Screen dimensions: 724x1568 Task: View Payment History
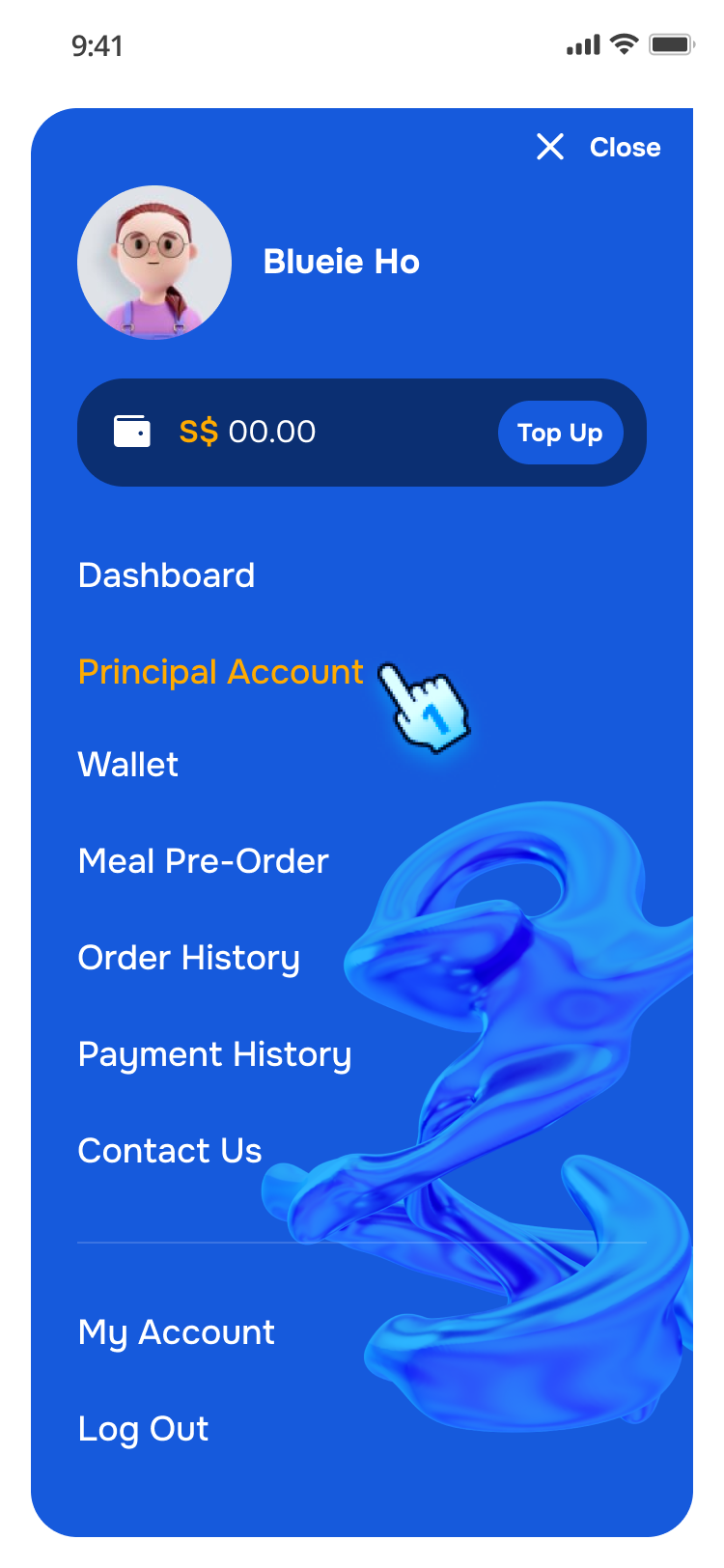tap(214, 1053)
